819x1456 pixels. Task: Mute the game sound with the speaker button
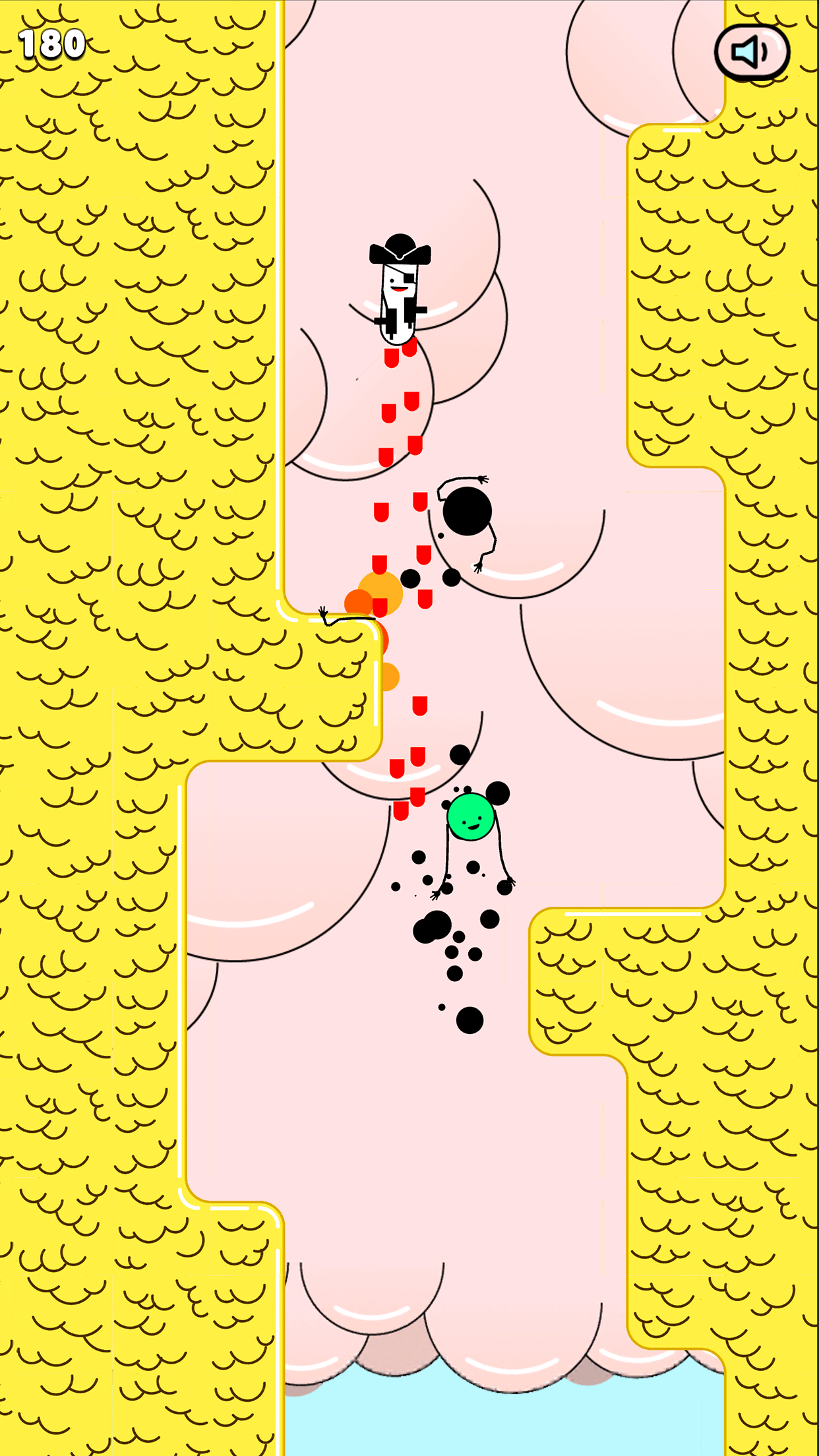pos(752,53)
